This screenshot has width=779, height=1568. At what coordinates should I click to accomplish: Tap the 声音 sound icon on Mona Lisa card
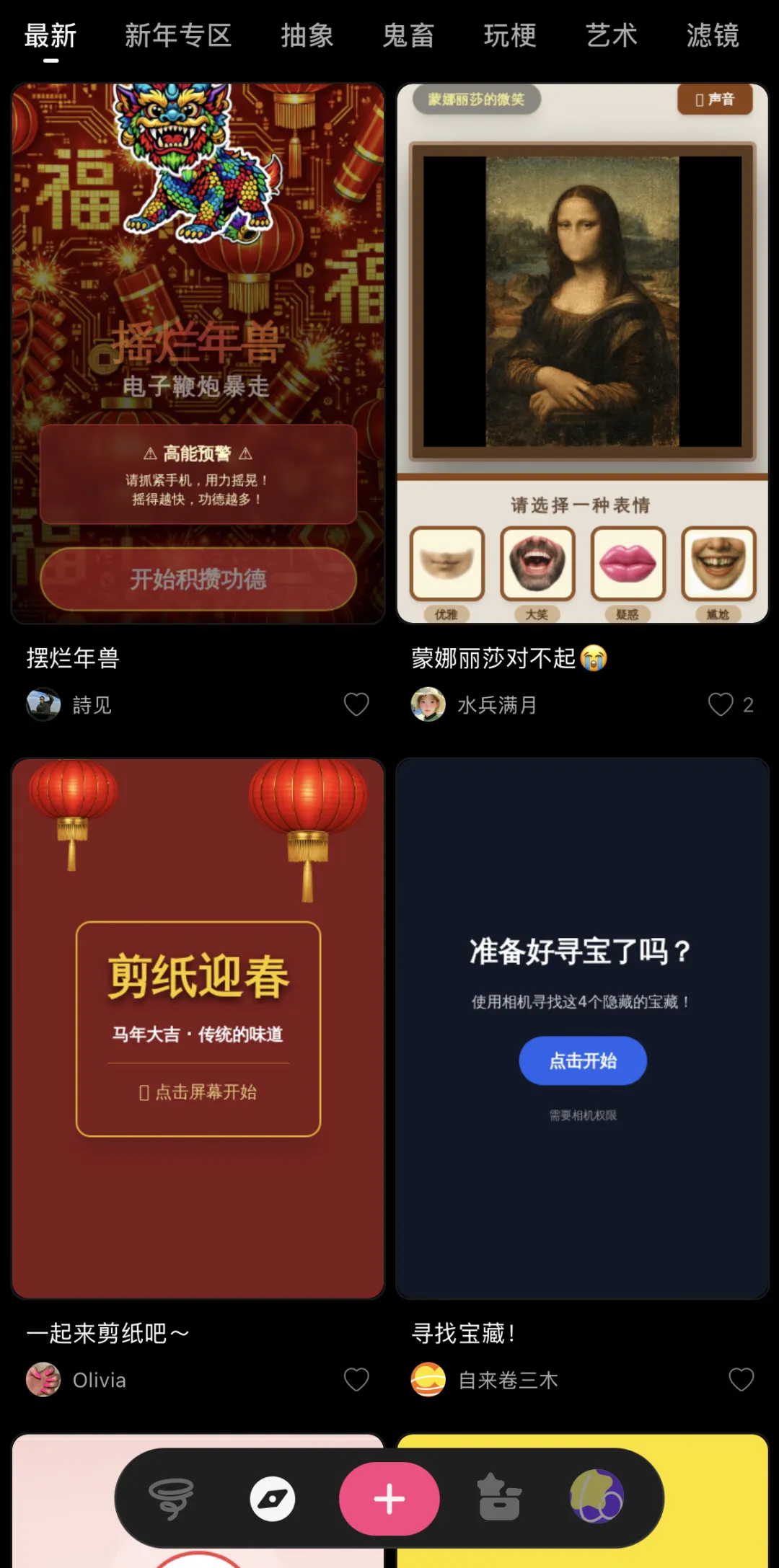[715, 100]
